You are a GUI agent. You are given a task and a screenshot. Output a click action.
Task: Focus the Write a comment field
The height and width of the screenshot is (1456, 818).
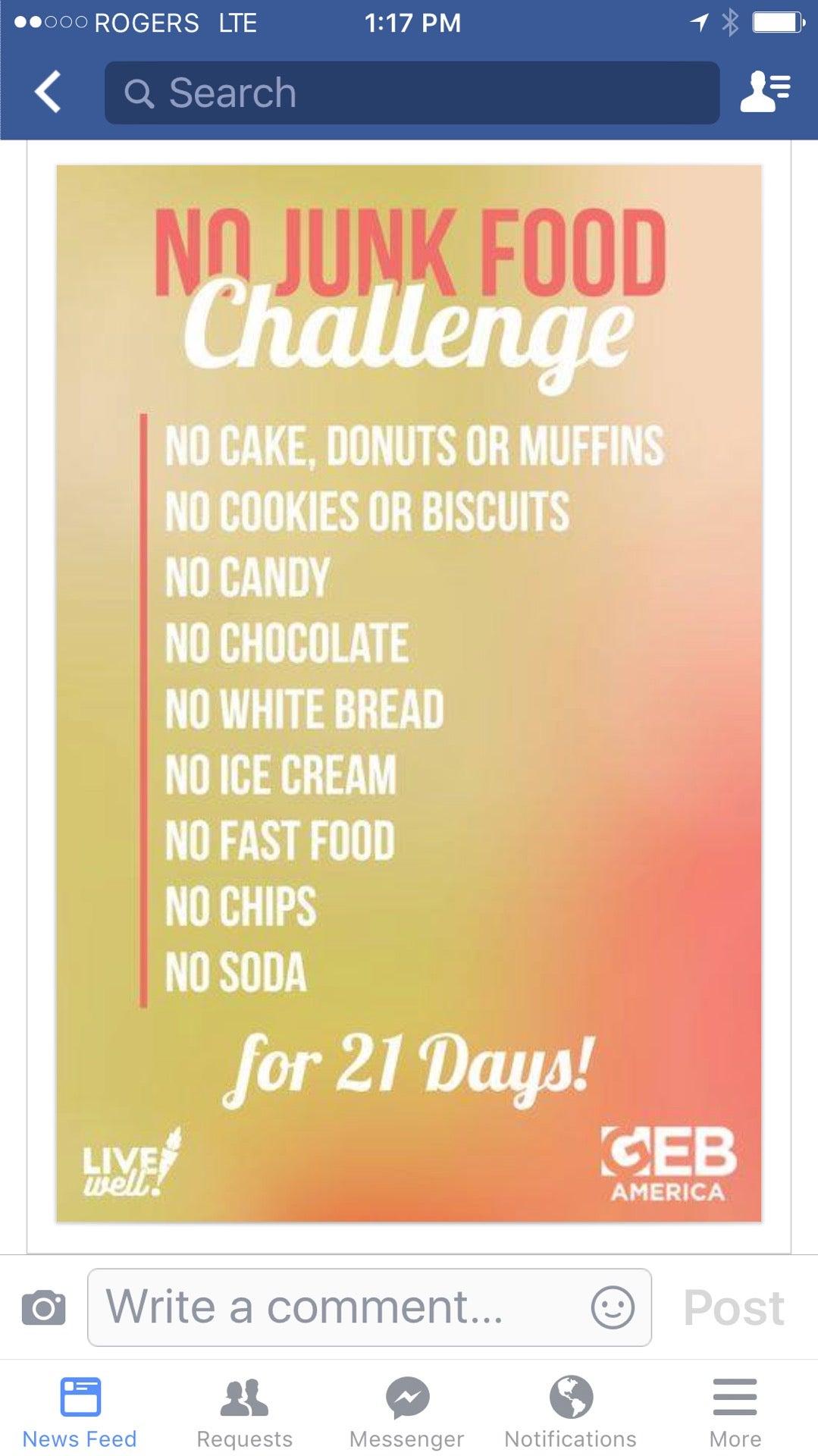341,1307
